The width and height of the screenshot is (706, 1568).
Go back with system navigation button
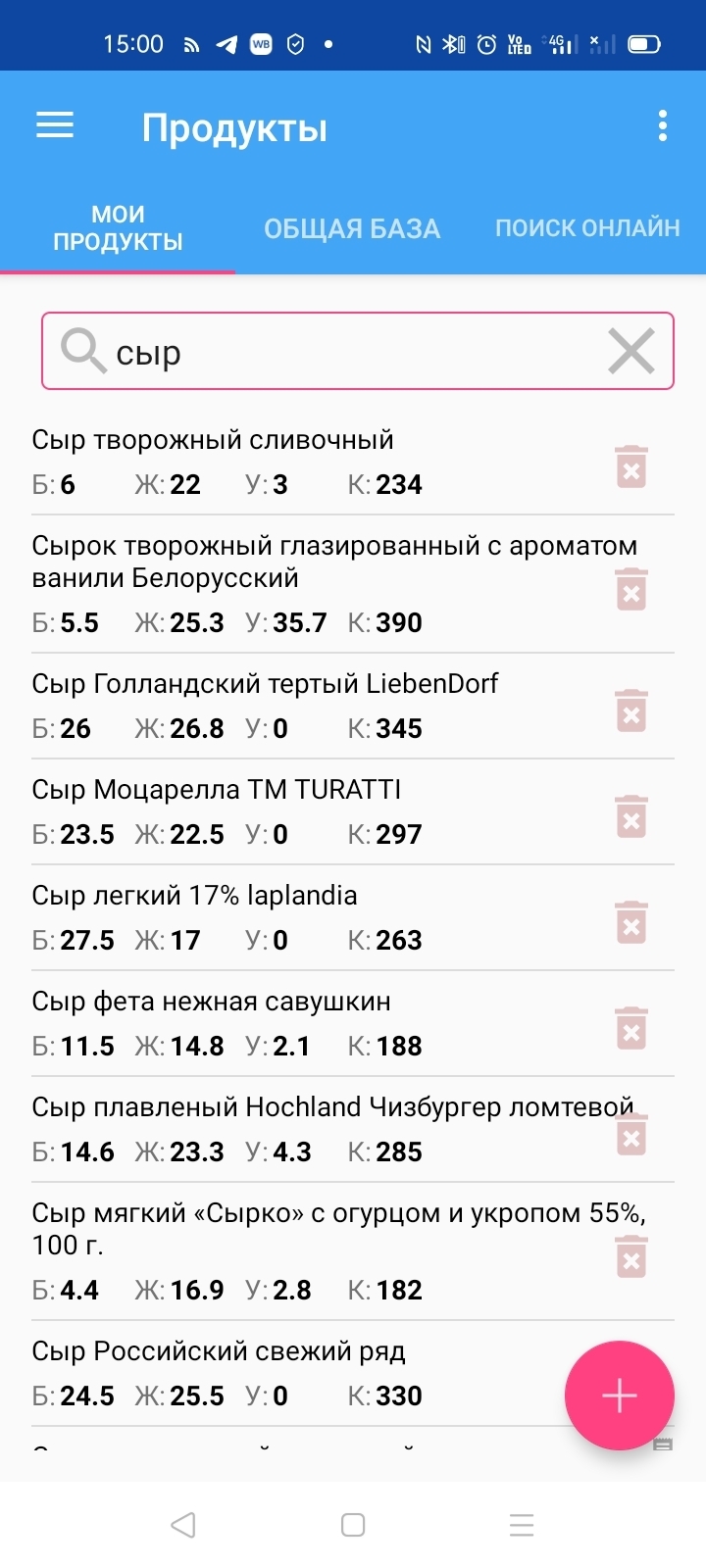tap(183, 1525)
